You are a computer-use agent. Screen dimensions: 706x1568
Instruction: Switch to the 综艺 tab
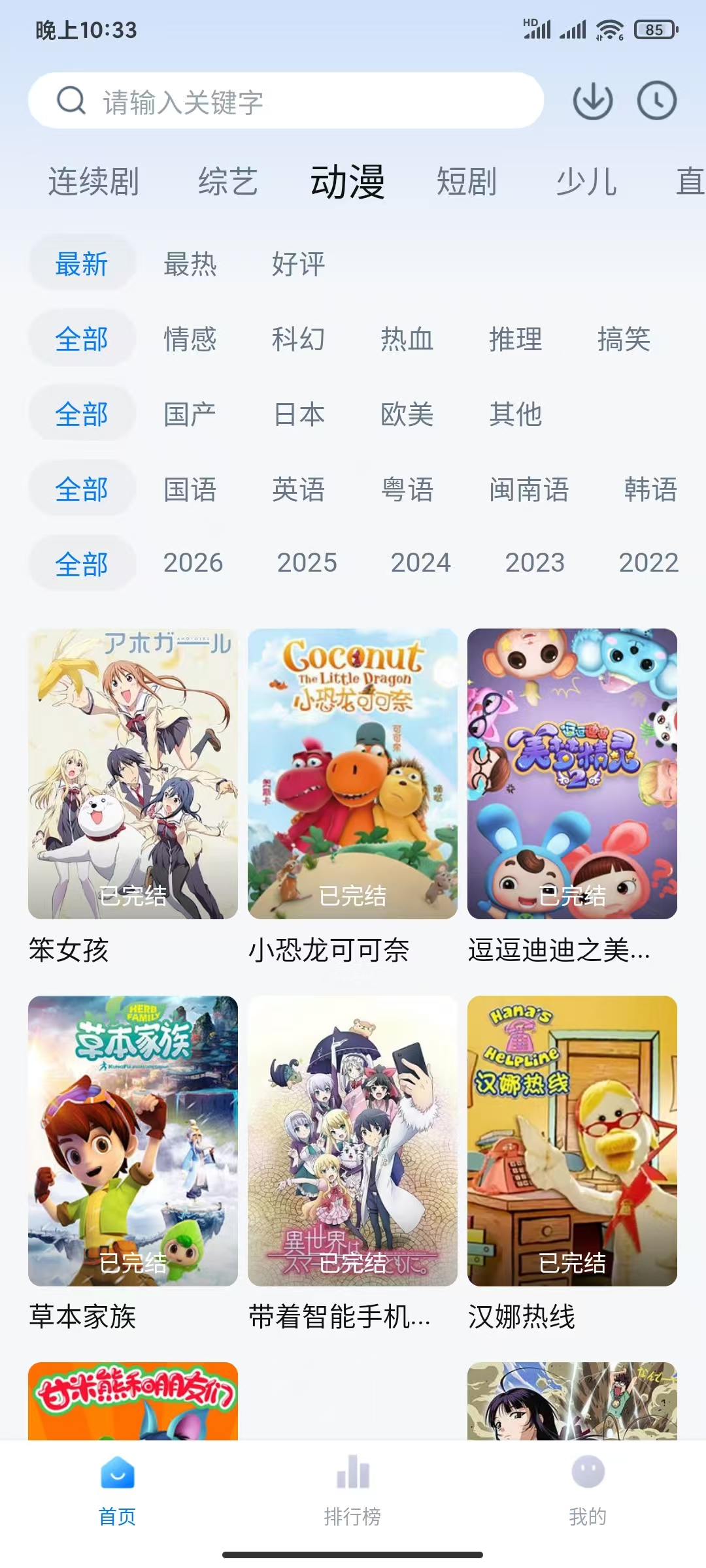click(x=228, y=182)
